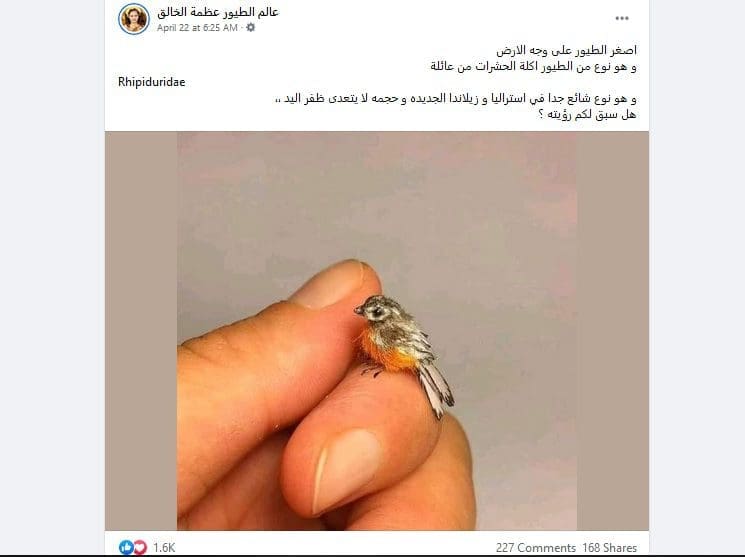The width and height of the screenshot is (745, 557).
Task: Open the 227 Comments
Action: click(x=536, y=547)
